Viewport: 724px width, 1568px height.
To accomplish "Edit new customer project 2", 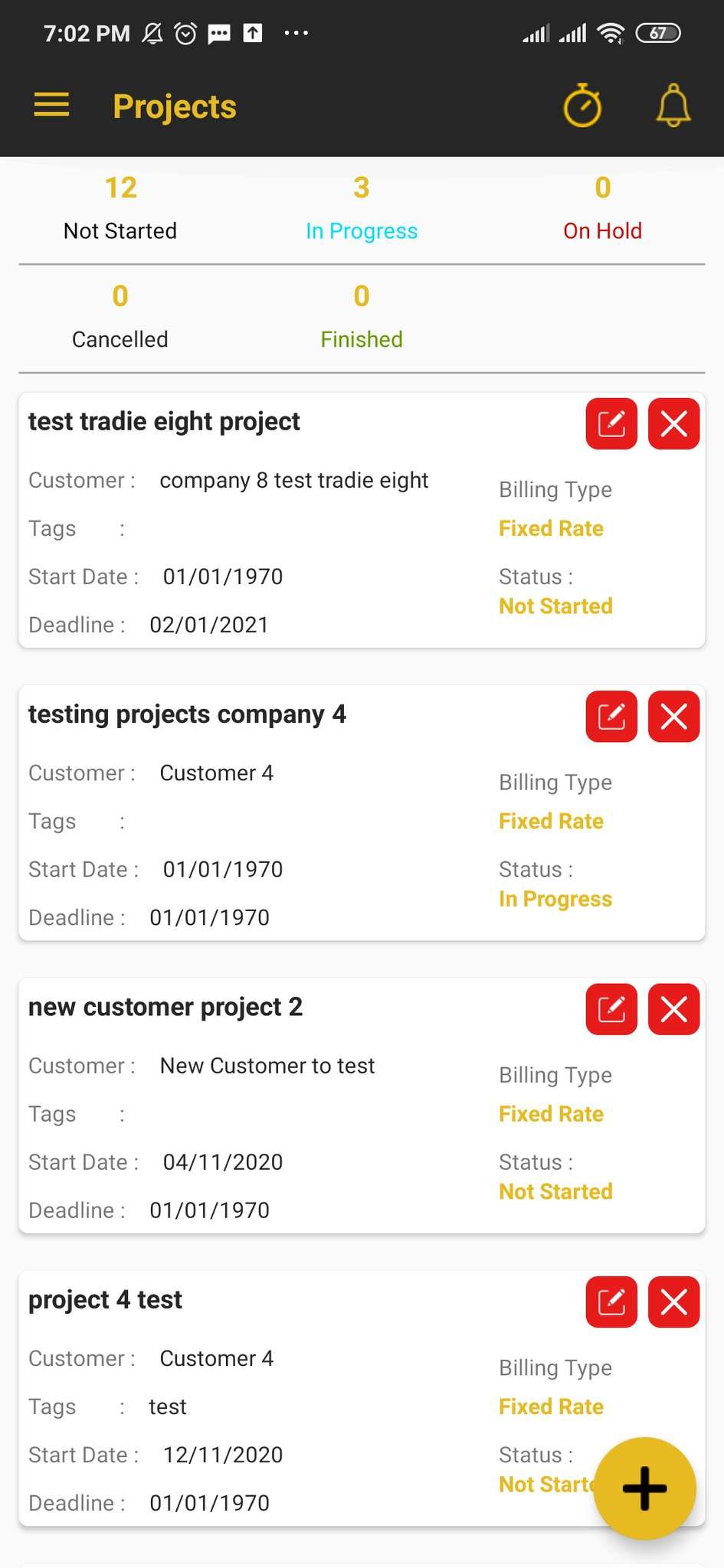I will [x=611, y=1009].
